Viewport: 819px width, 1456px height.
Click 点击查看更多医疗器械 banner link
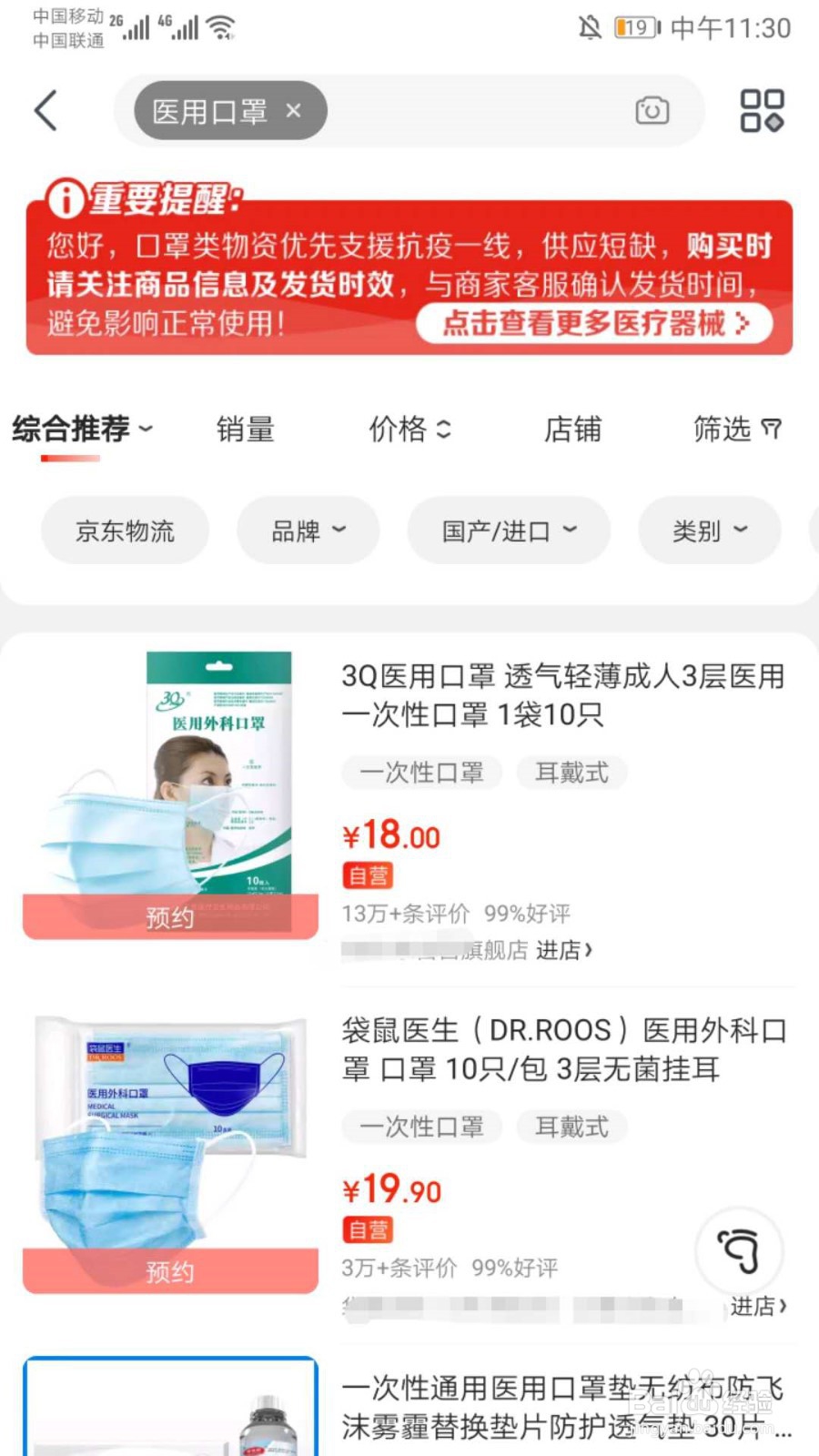click(x=595, y=323)
